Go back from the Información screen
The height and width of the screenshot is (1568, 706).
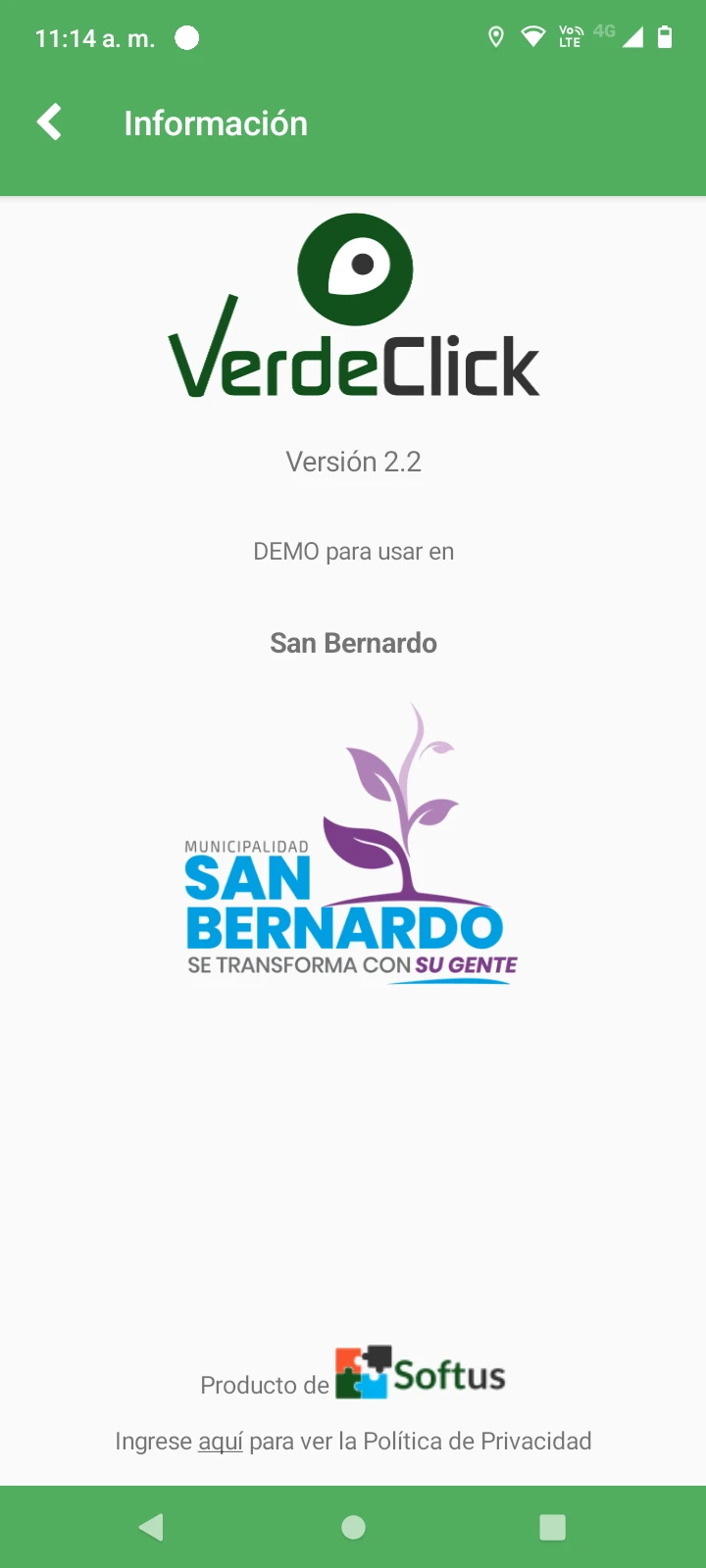pyautogui.click(x=49, y=122)
